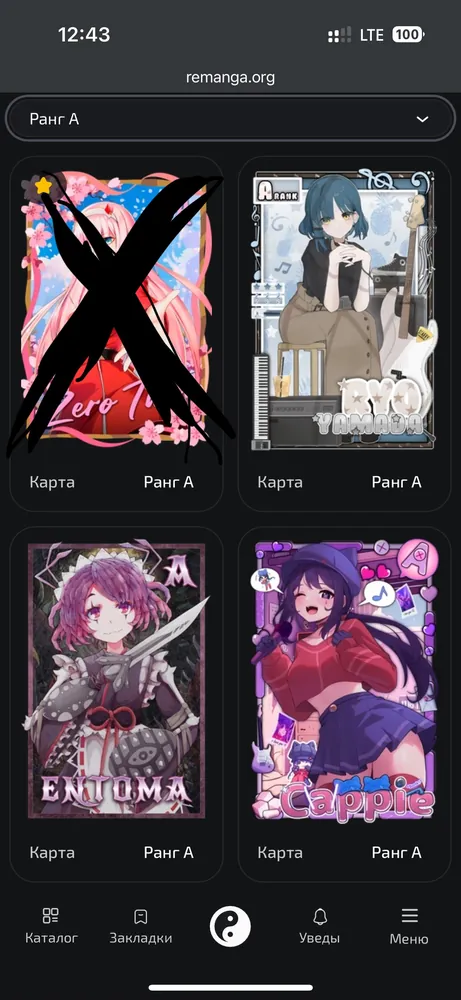The width and height of the screenshot is (461, 1000).
Task: Open the Уведы notifications tab
Action: (319, 926)
